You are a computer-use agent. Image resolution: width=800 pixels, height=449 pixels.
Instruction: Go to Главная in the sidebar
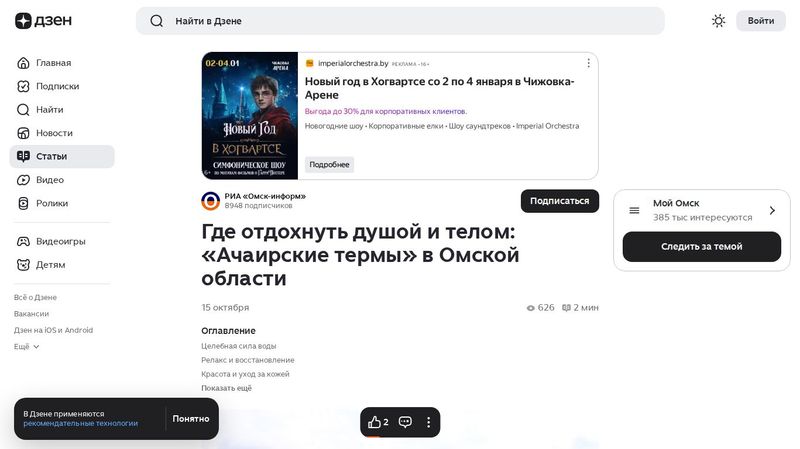click(53, 63)
